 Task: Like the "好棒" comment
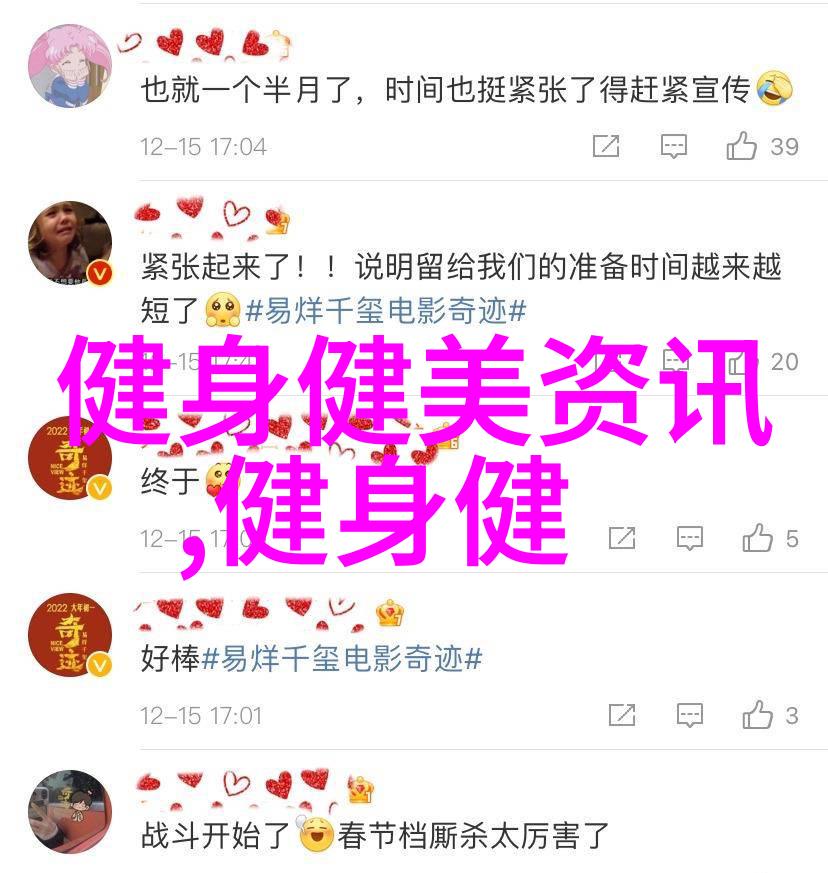(x=758, y=715)
